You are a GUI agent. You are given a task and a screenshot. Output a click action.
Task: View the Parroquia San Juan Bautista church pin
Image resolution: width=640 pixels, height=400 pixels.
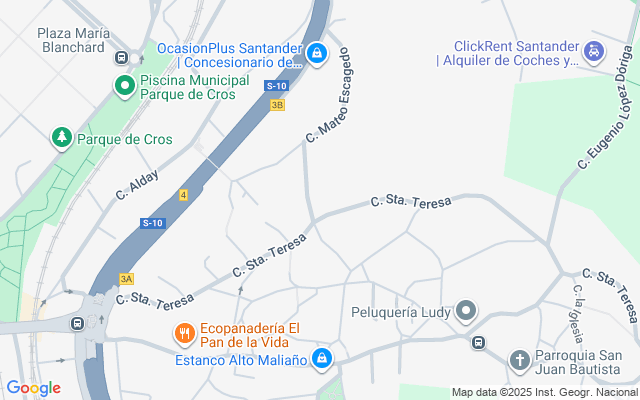coord(519,359)
